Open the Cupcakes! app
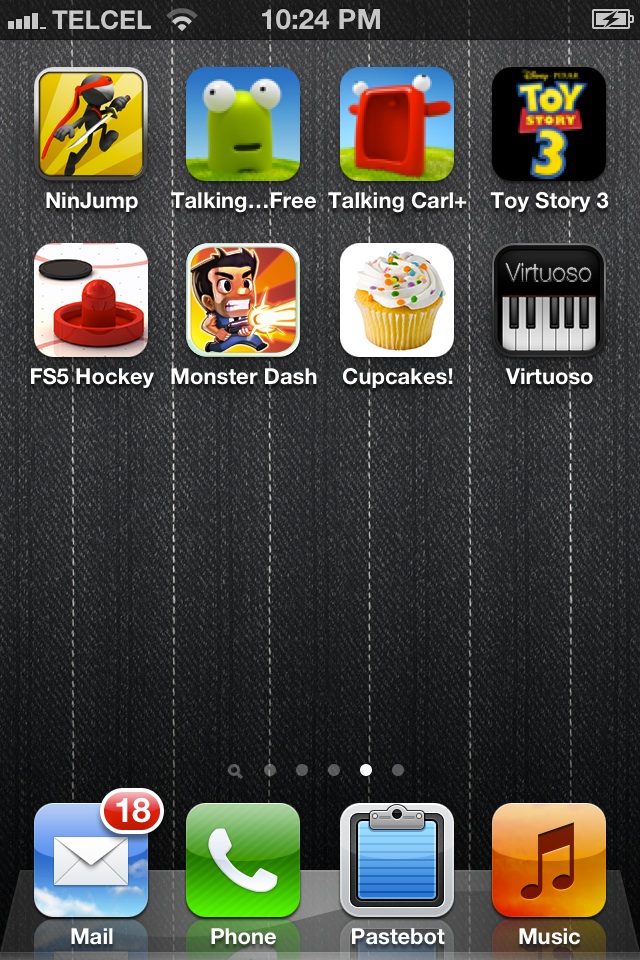This screenshot has height=960, width=640. pyautogui.click(x=397, y=300)
